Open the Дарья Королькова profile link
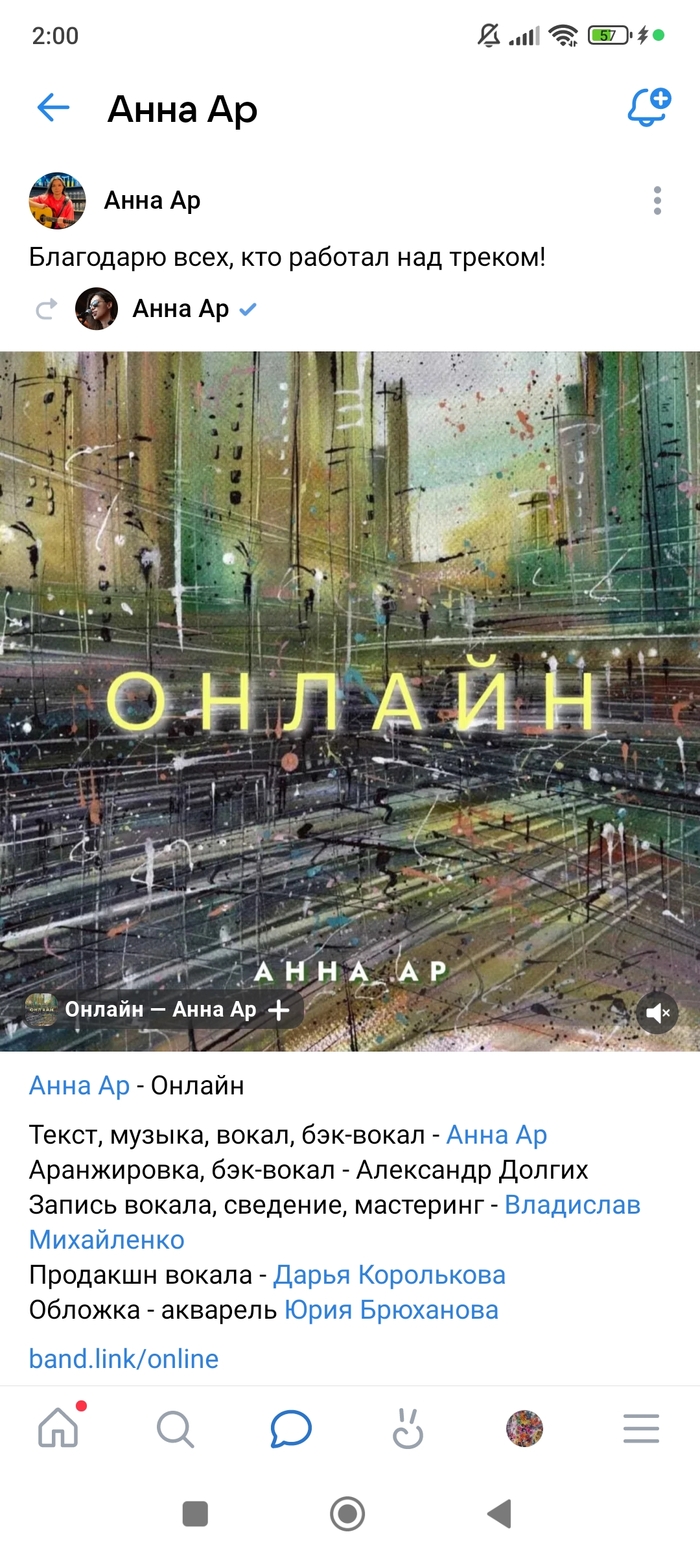 point(389,1275)
